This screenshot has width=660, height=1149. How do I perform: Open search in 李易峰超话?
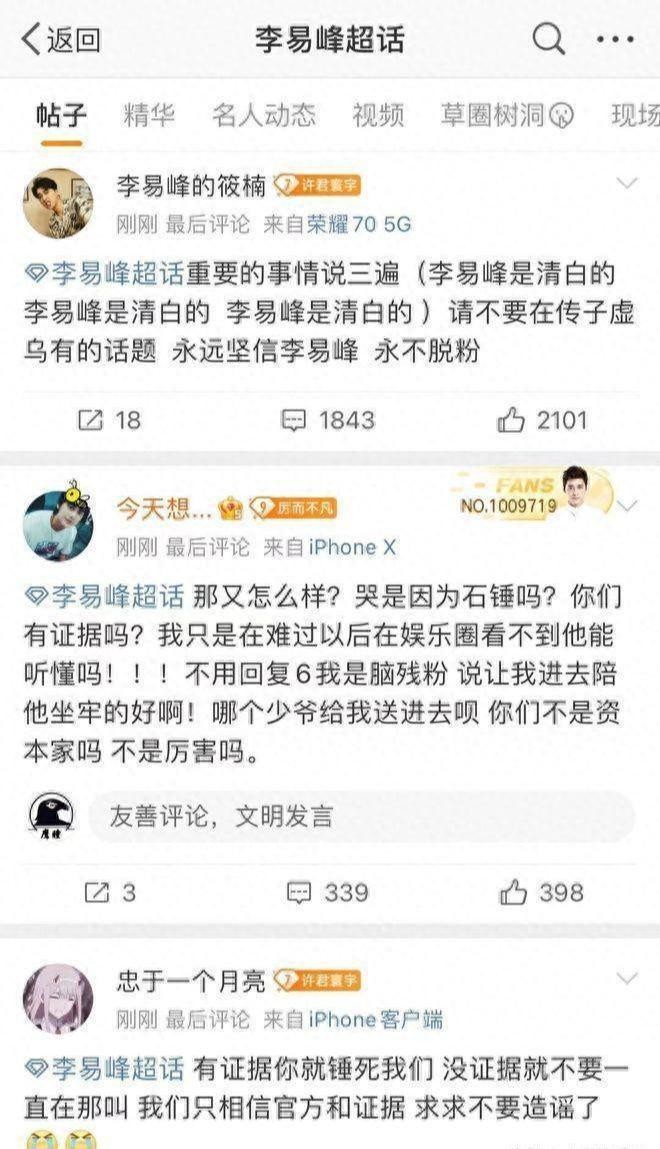(x=548, y=40)
